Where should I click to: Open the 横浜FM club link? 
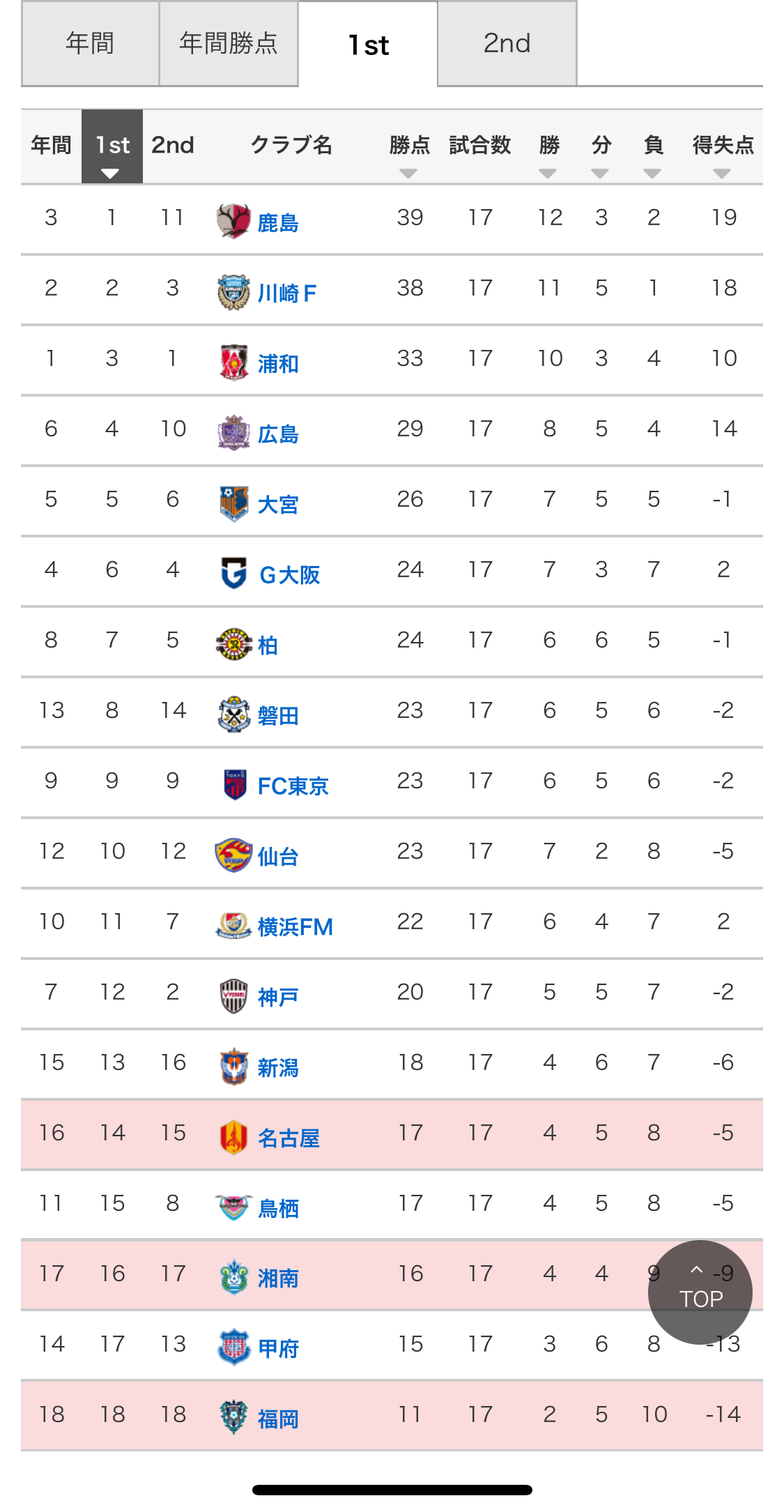(295, 927)
